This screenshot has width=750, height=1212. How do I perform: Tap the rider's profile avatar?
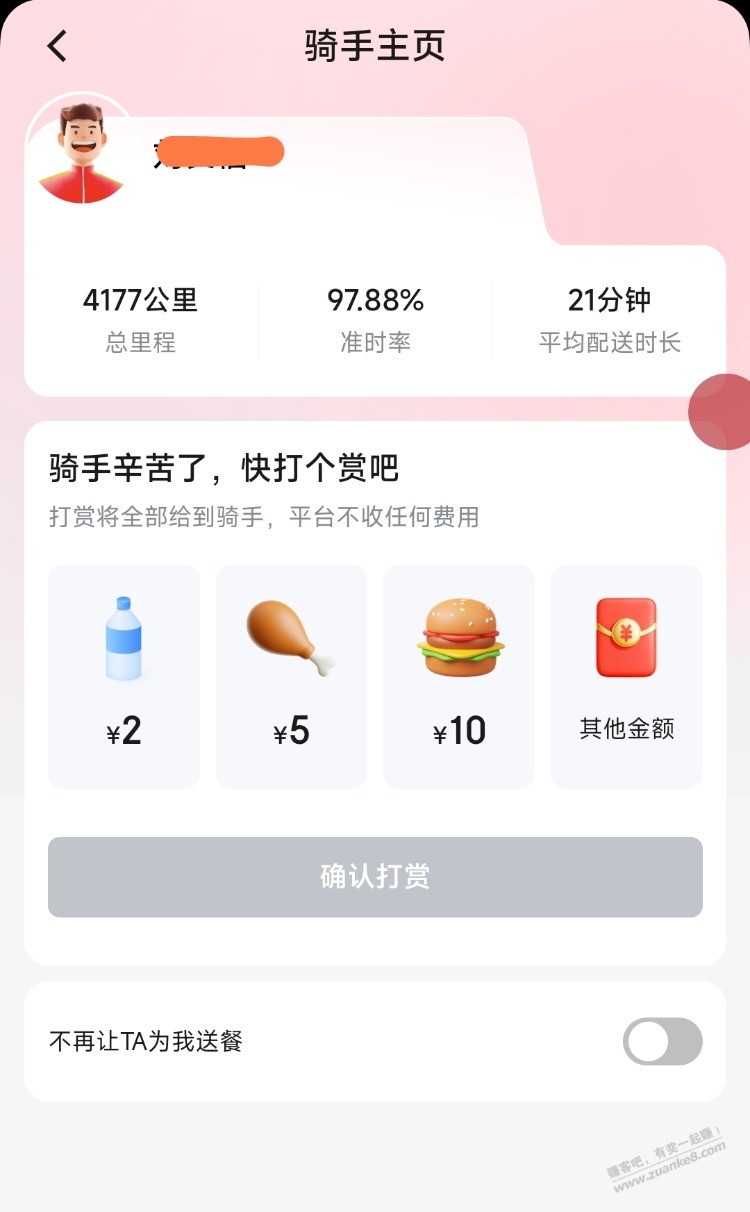tap(80, 150)
